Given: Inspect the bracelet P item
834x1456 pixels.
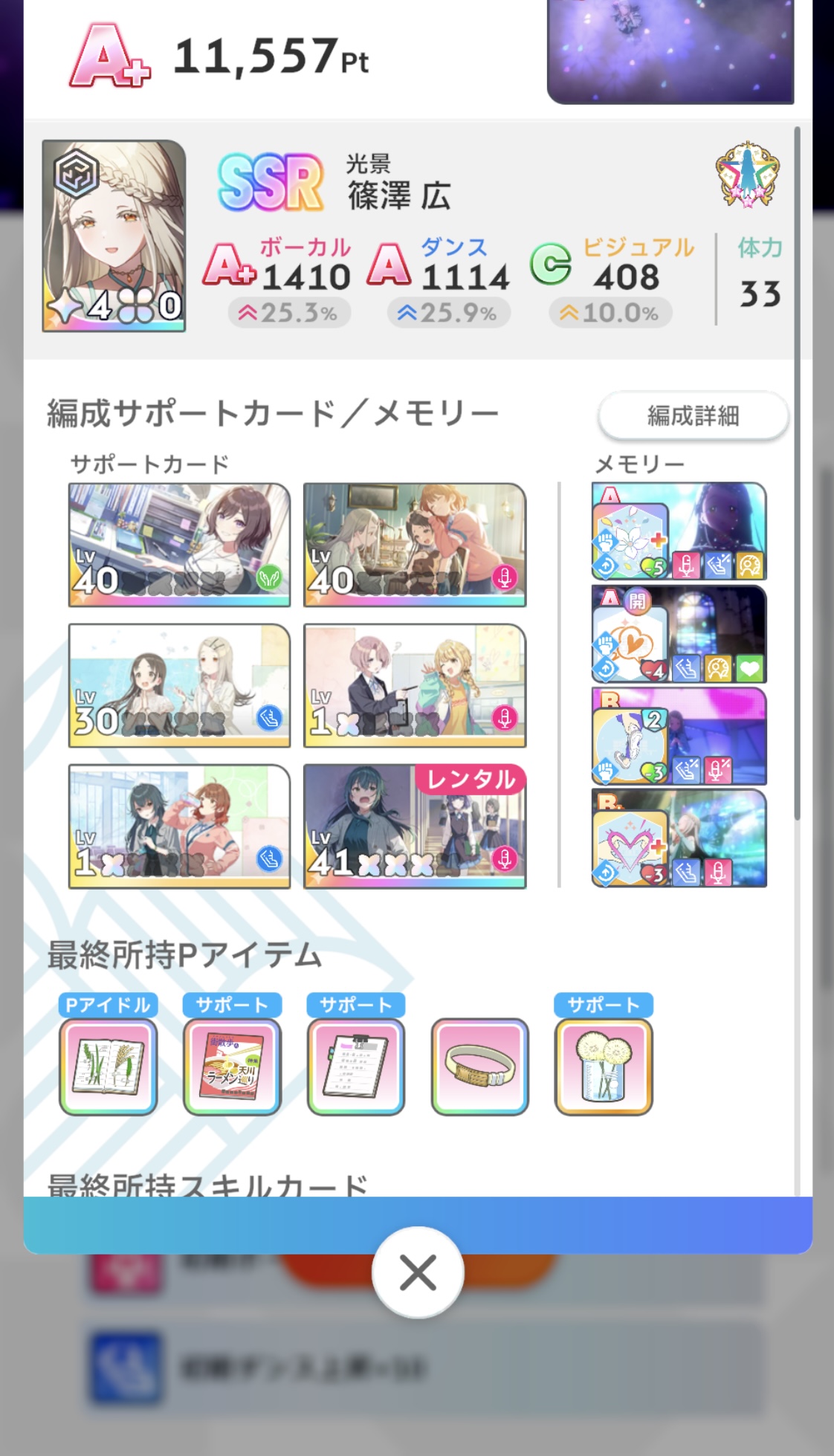Looking at the screenshot, I should coord(479,1067).
